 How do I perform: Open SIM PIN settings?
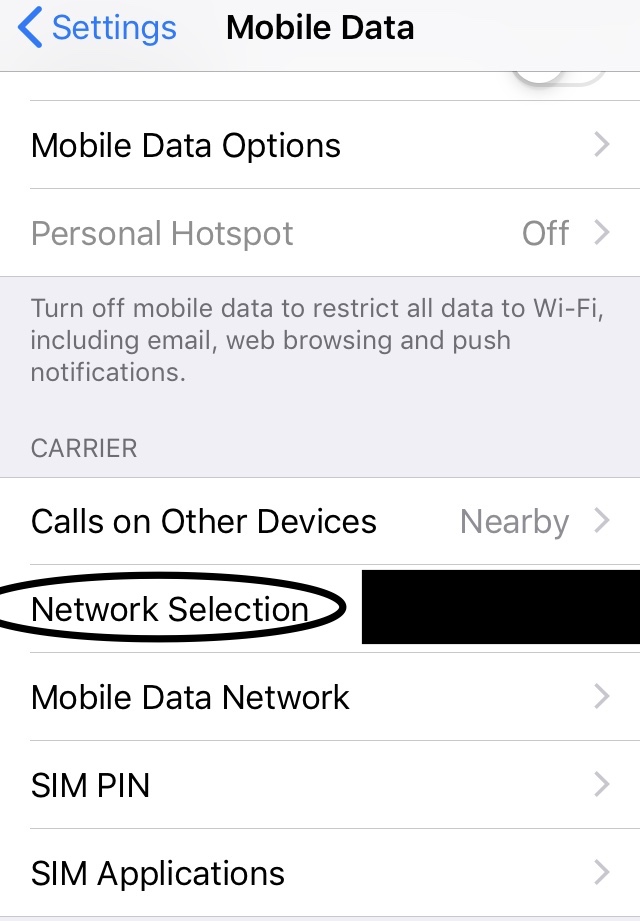coord(320,785)
